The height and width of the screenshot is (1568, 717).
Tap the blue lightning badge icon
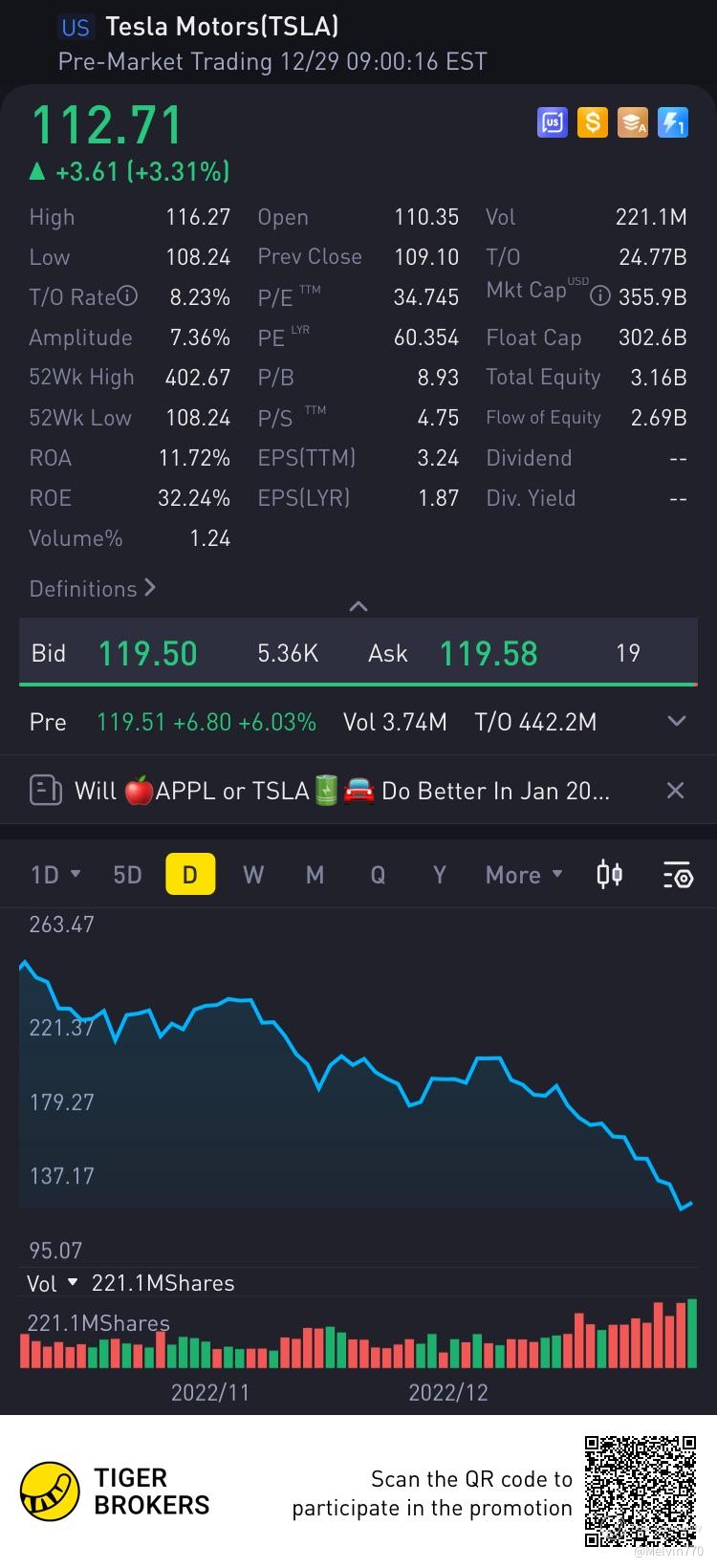click(x=672, y=122)
